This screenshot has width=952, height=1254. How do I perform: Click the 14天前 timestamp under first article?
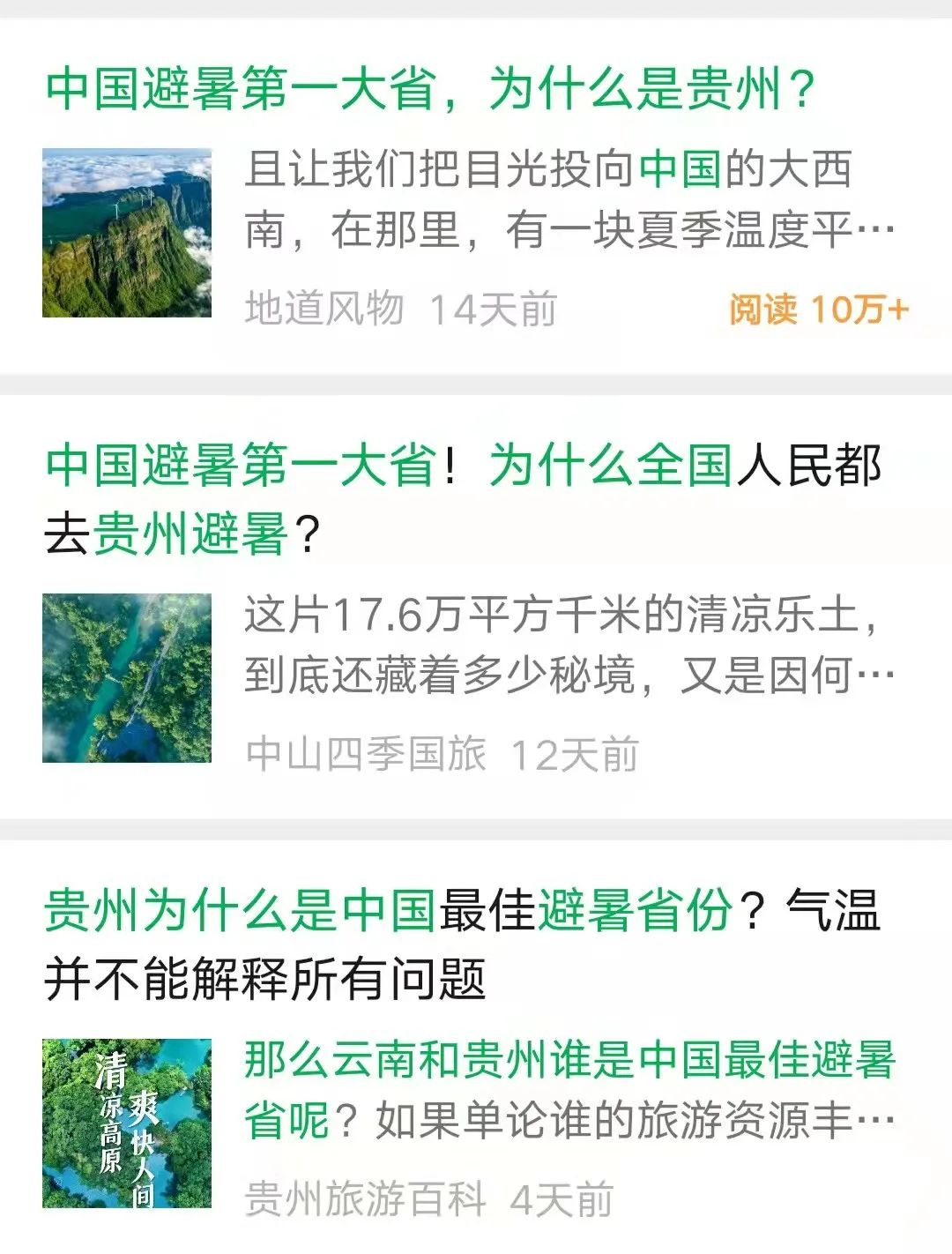tap(492, 309)
